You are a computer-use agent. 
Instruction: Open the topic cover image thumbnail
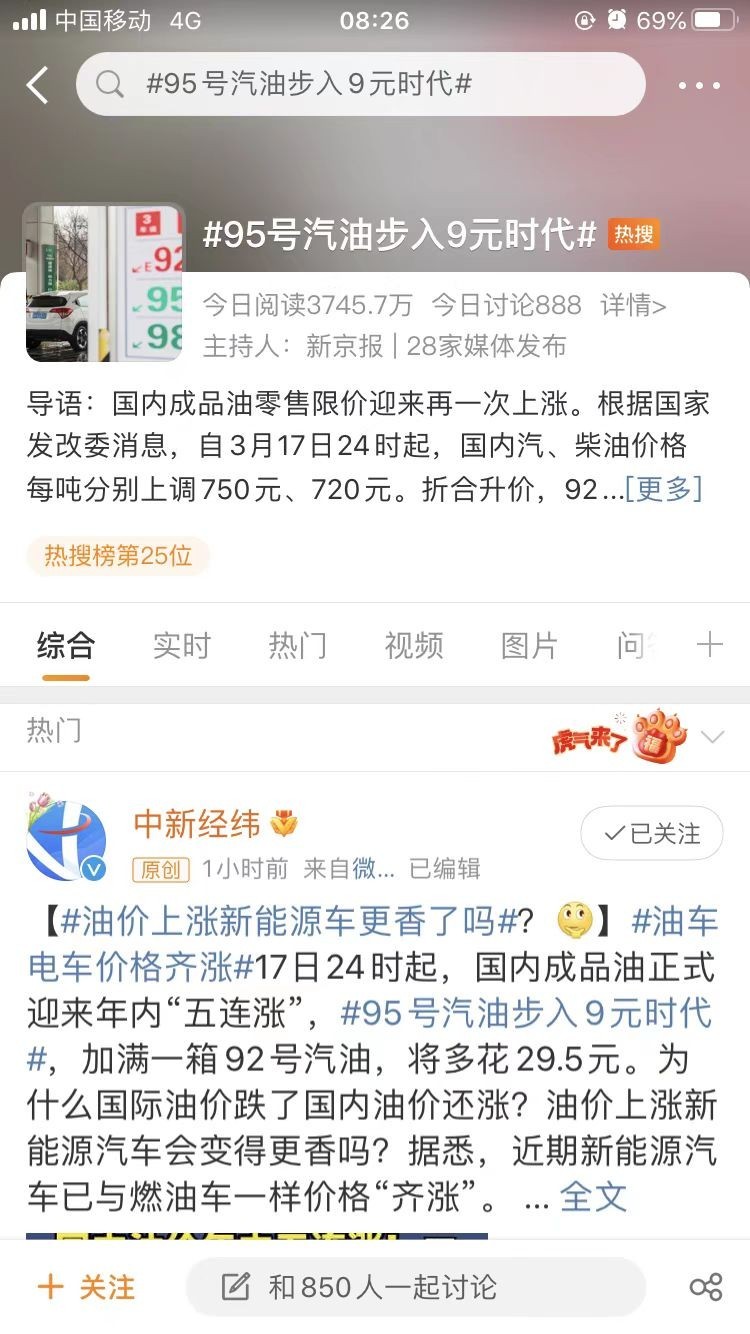(104, 283)
